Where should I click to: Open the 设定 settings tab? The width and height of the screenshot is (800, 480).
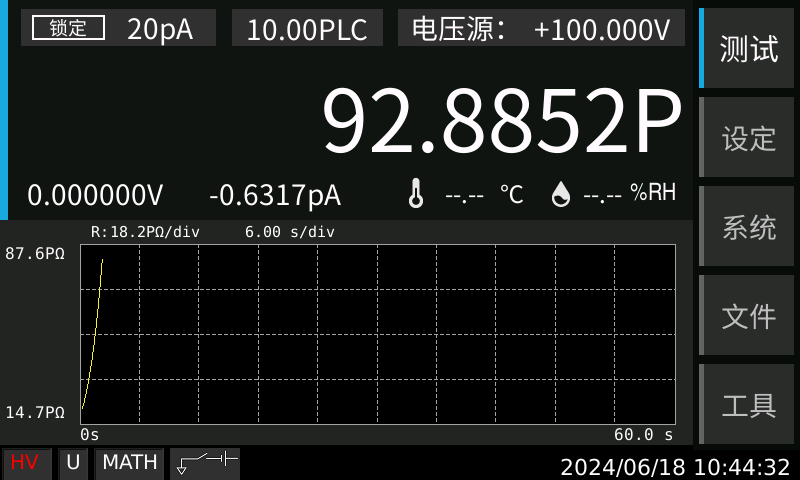(x=748, y=138)
